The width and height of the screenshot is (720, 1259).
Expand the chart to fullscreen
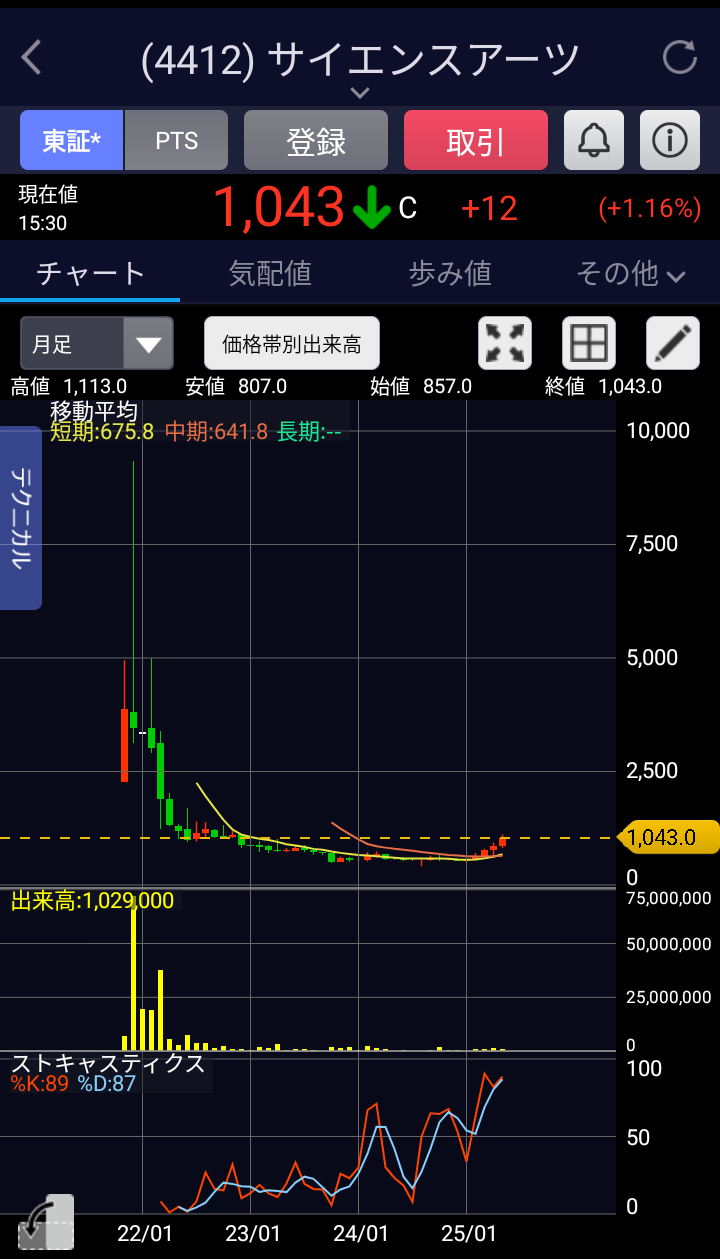click(x=505, y=344)
